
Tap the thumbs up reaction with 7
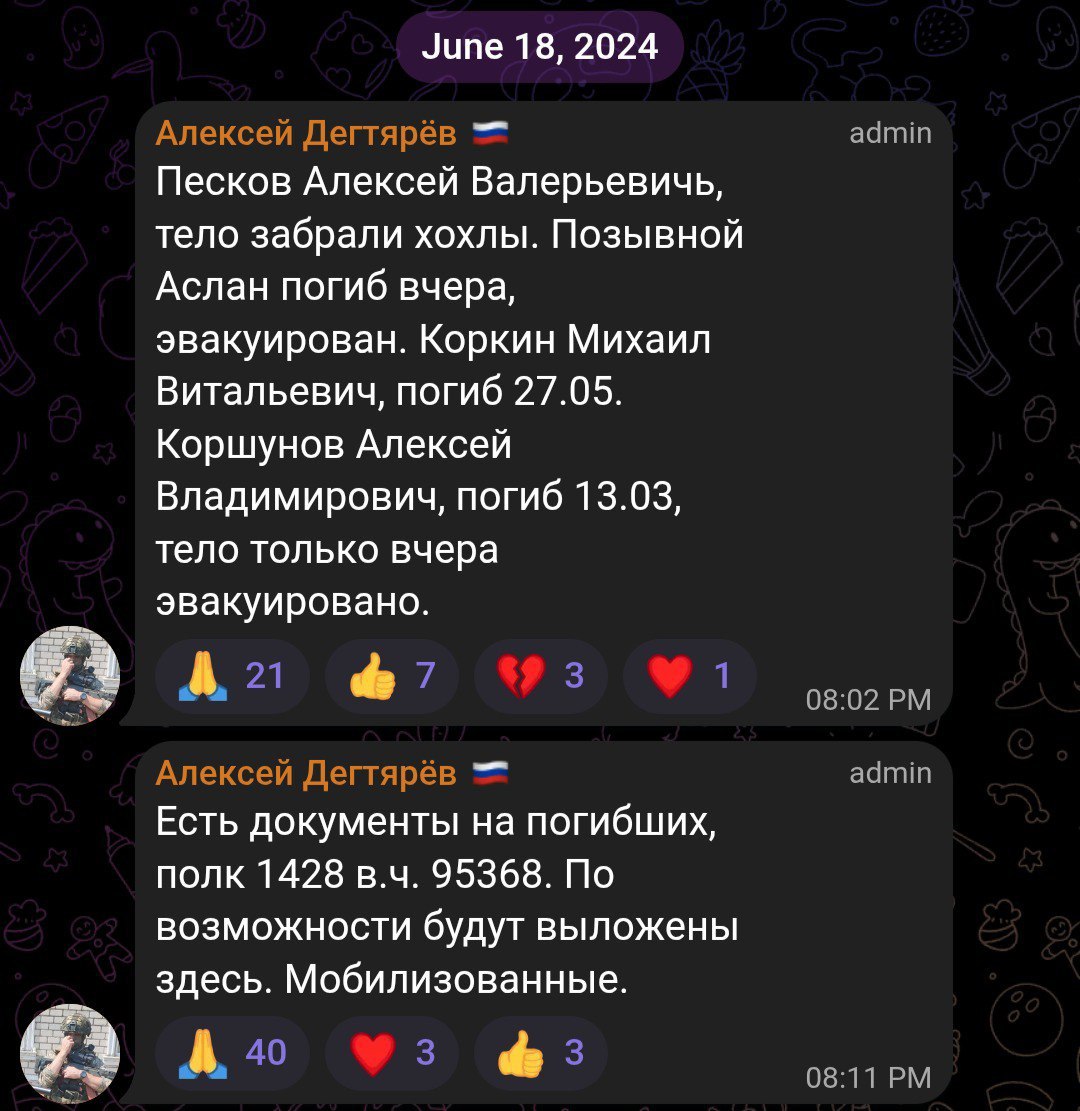(392, 677)
